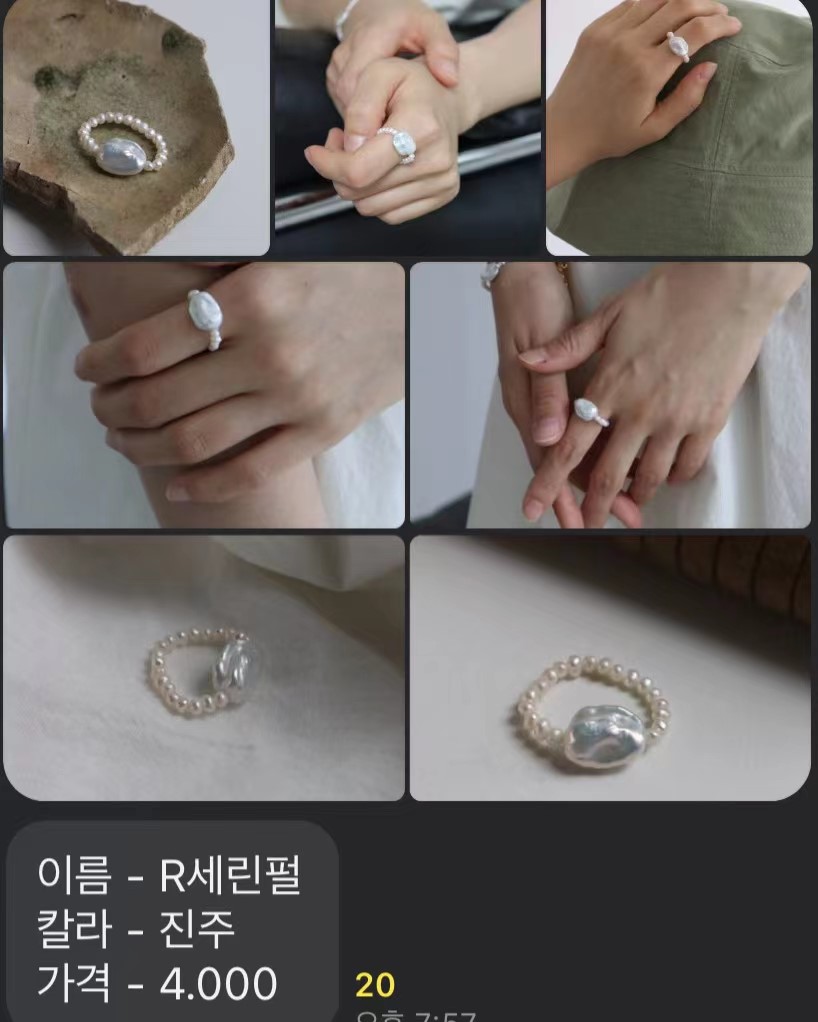This screenshot has height=1022, width=818.
Task: Open photo of clasped hands wearing ring
Action: (x=408, y=128)
